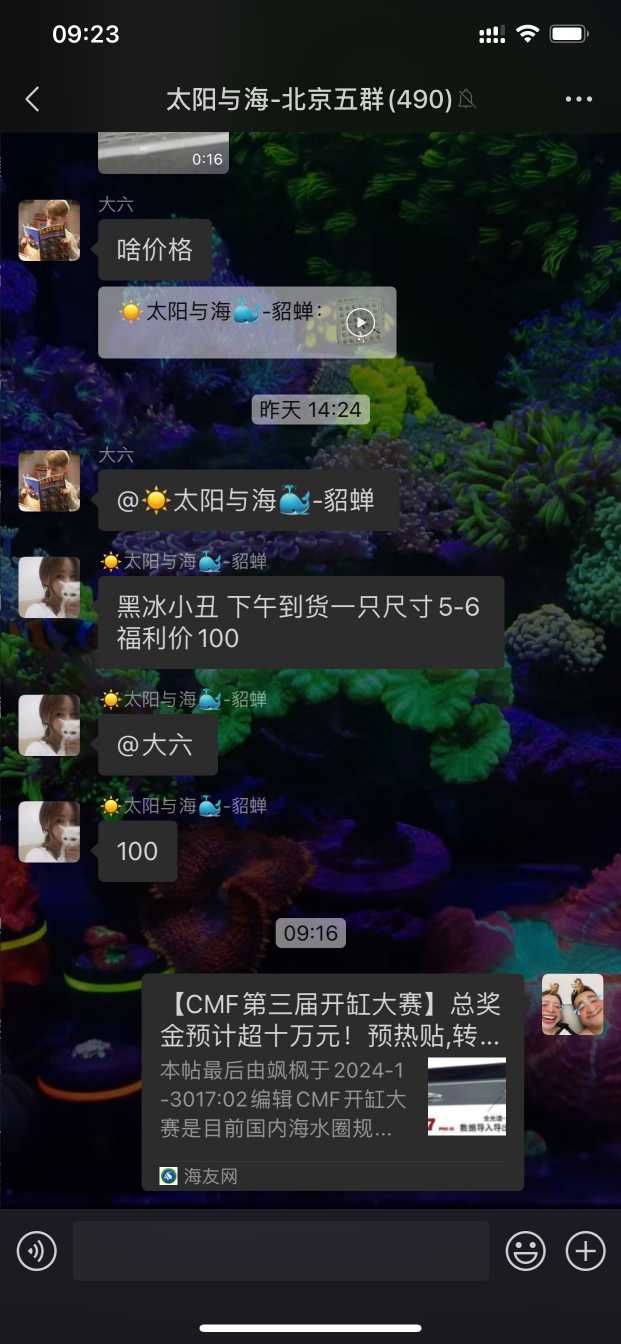Open 貂蝉's avatar beside 黑冰小丑 message

(49, 587)
